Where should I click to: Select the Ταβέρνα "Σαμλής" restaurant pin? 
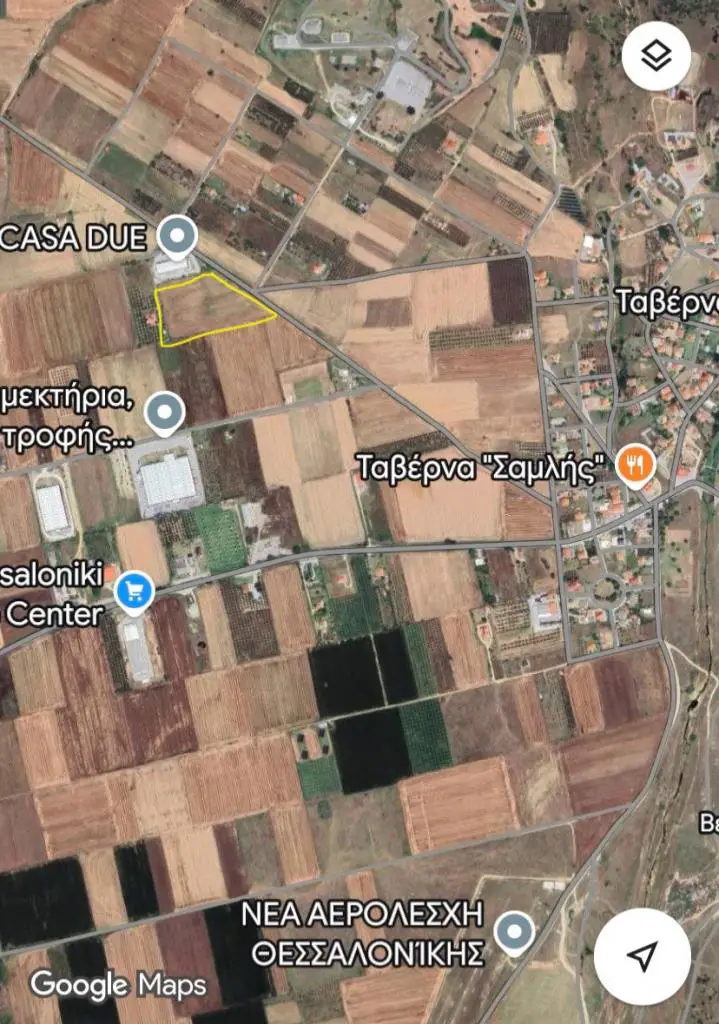click(634, 465)
